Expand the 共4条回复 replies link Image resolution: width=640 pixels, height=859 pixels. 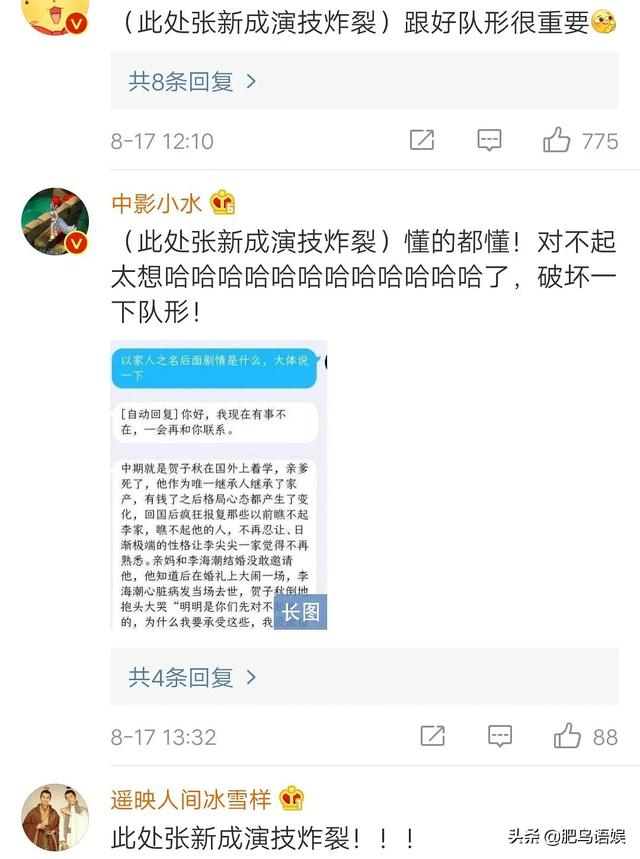[192, 677]
